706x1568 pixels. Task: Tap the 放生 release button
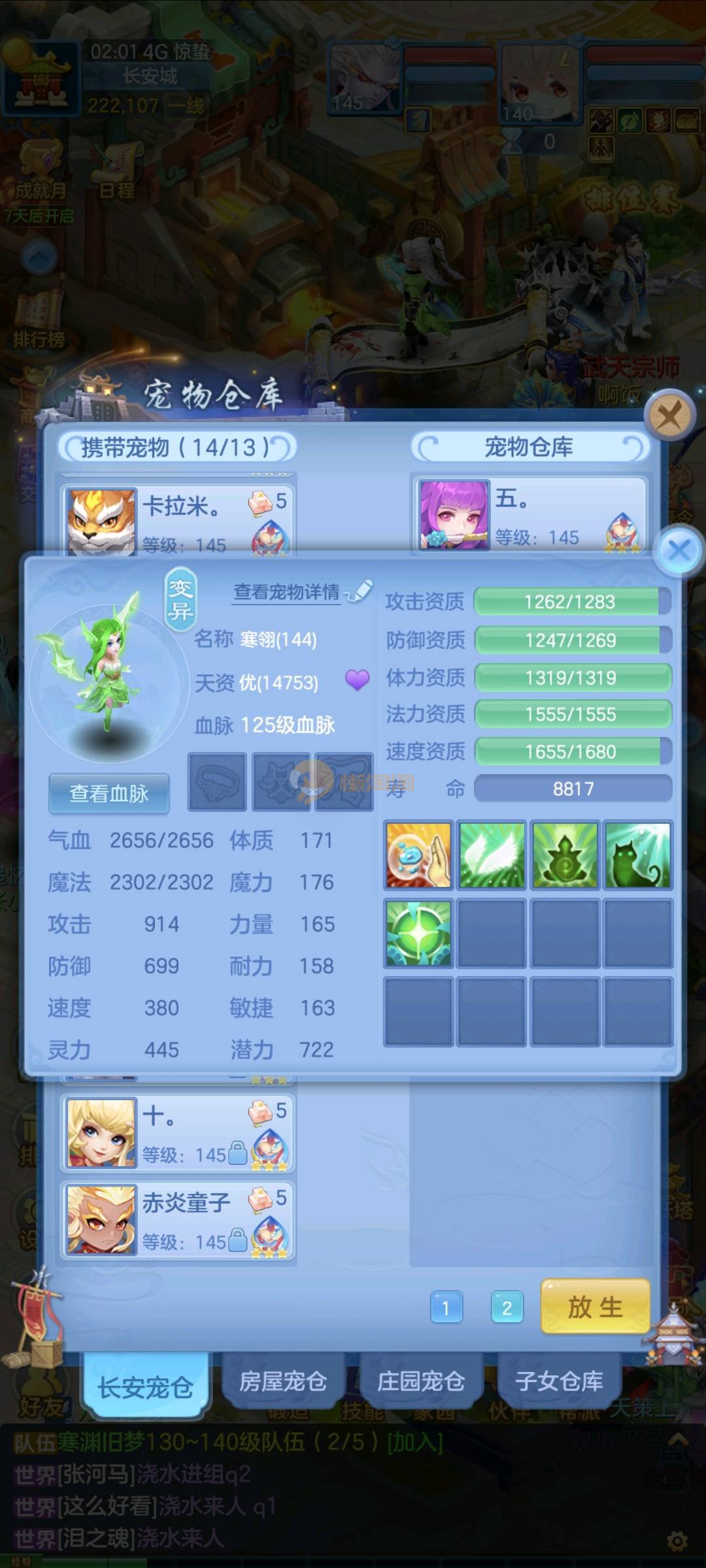coord(595,1307)
